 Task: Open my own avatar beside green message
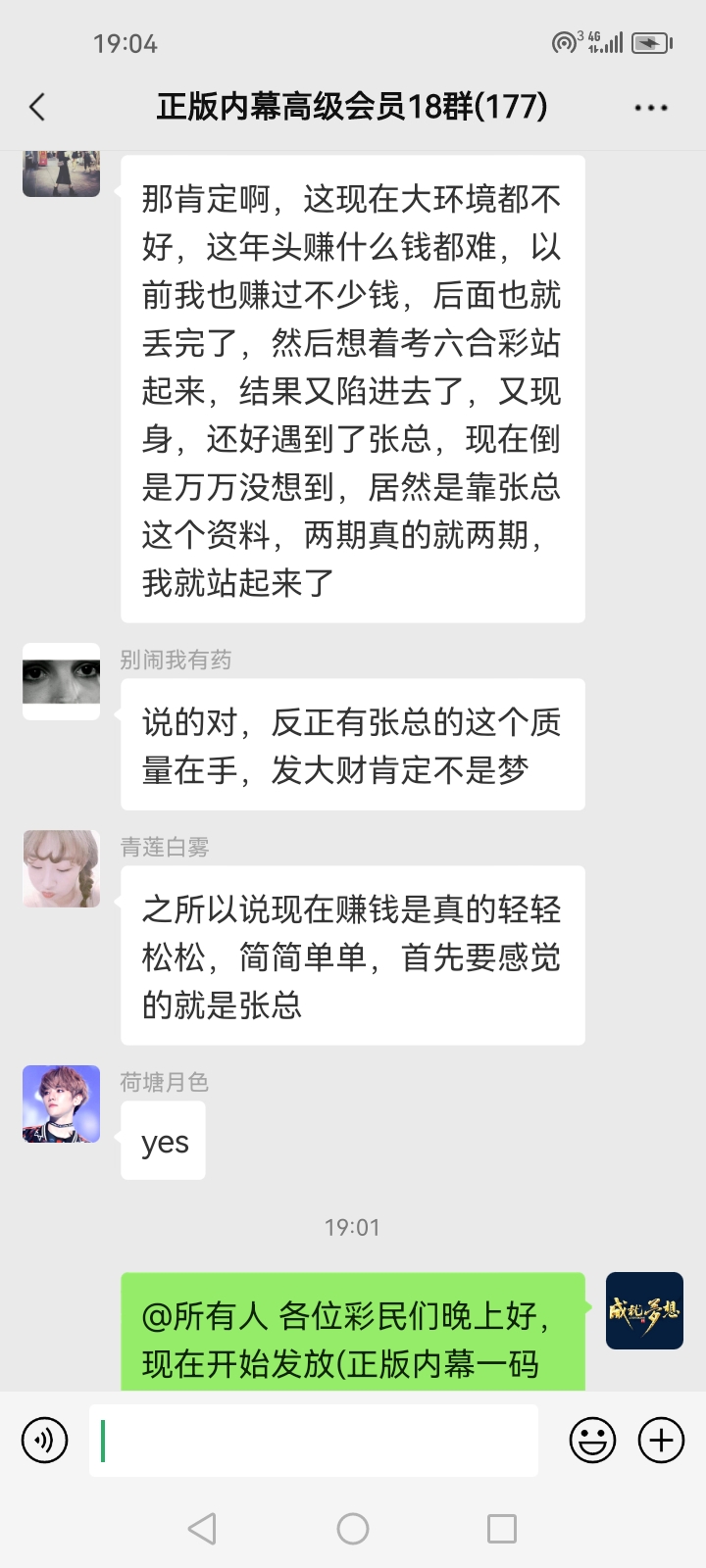(644, 1310)
